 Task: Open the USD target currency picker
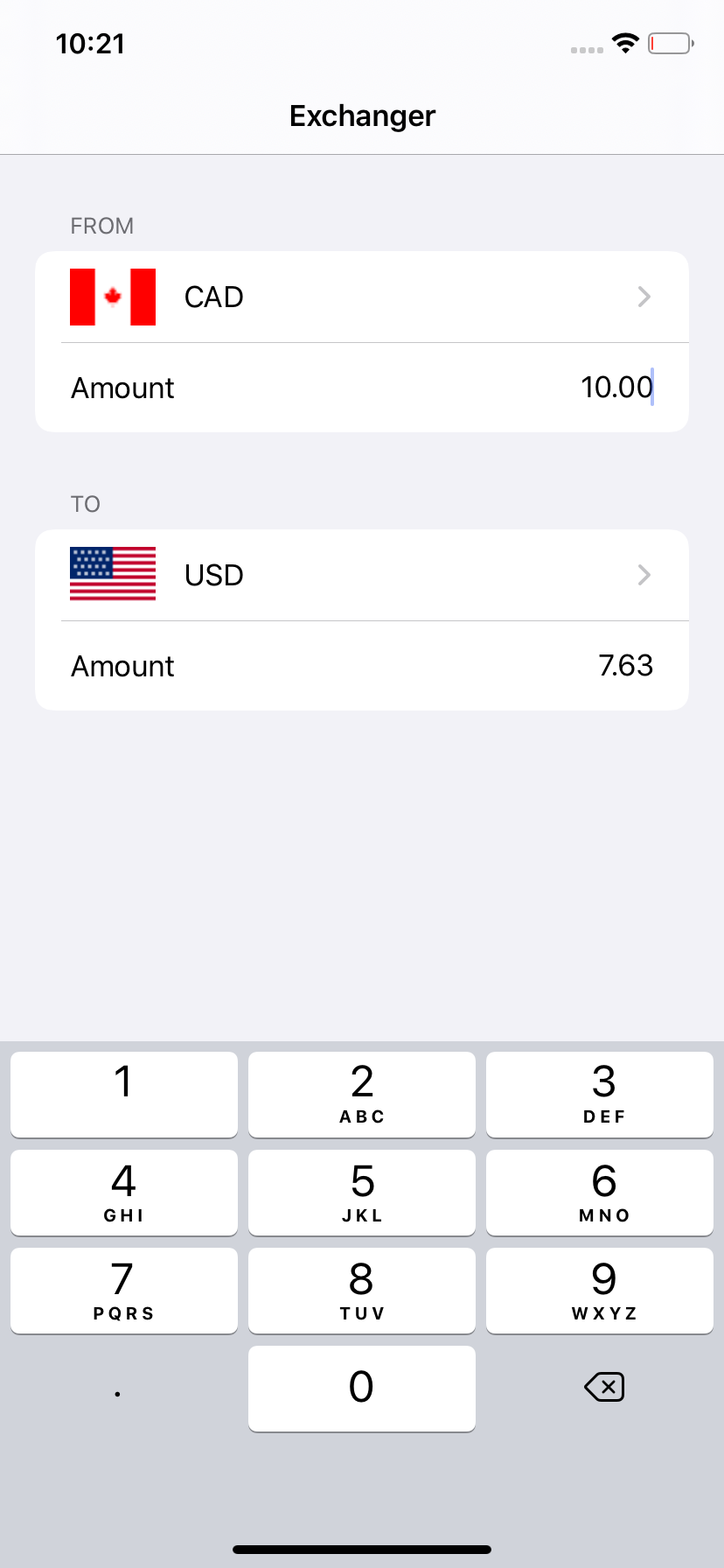pyautogui.click(x=362, y=575)
